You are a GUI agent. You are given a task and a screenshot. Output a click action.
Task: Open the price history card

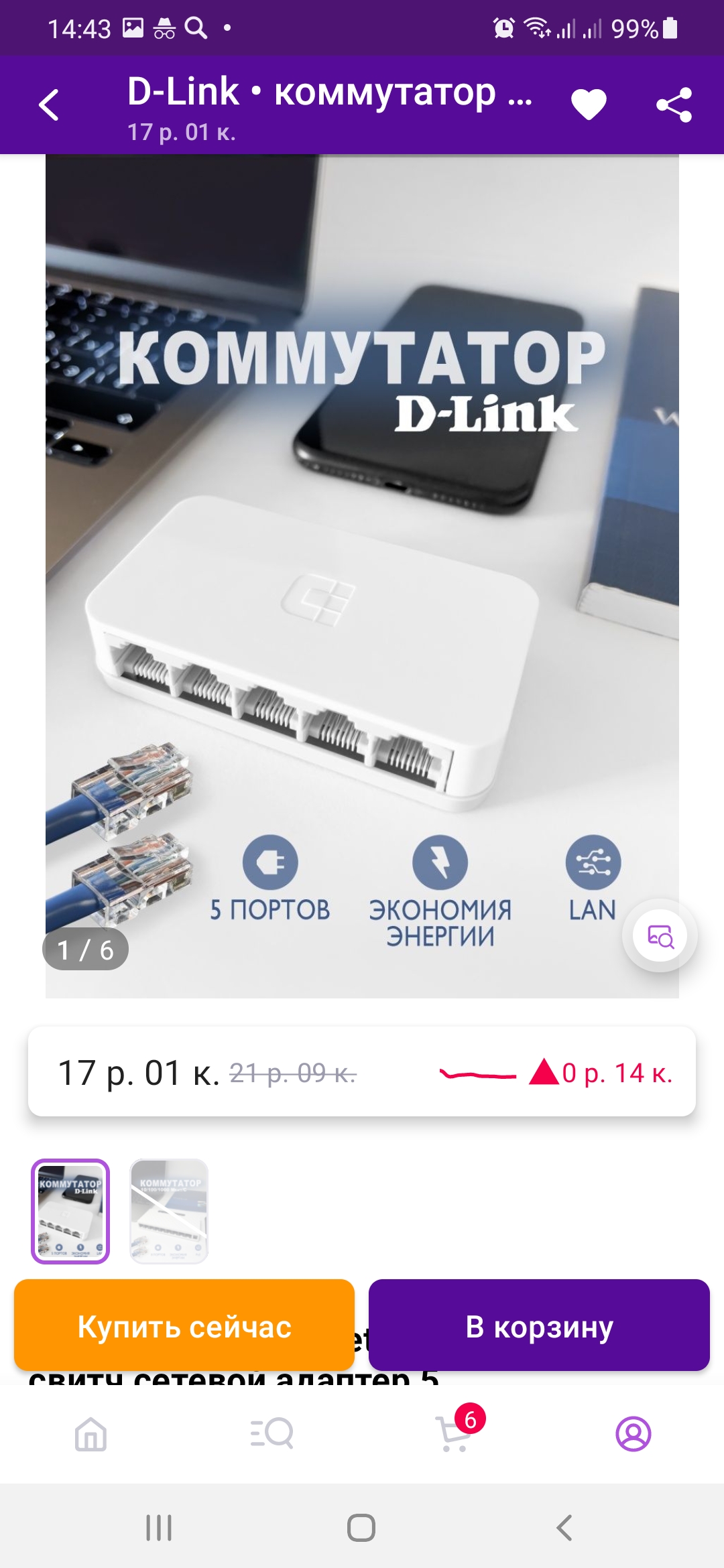point(362,1072)
